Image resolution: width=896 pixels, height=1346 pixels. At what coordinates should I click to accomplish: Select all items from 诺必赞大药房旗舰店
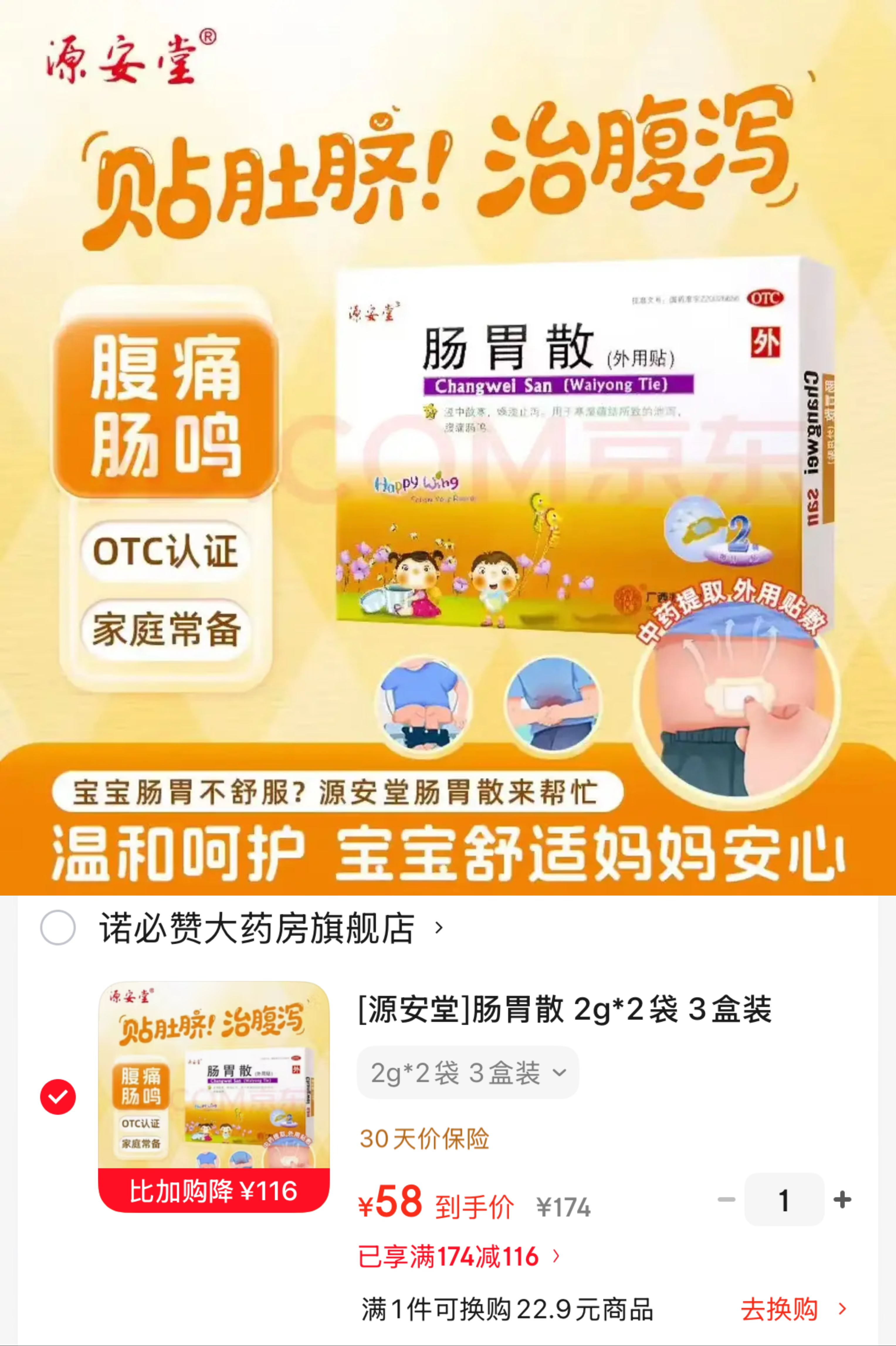(x=58, y=928)
